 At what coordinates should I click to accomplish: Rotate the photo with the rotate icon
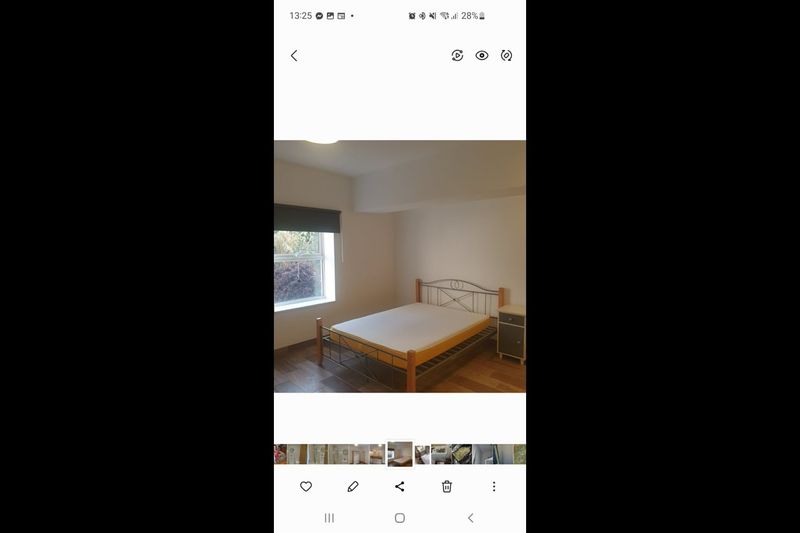(507, 56)
